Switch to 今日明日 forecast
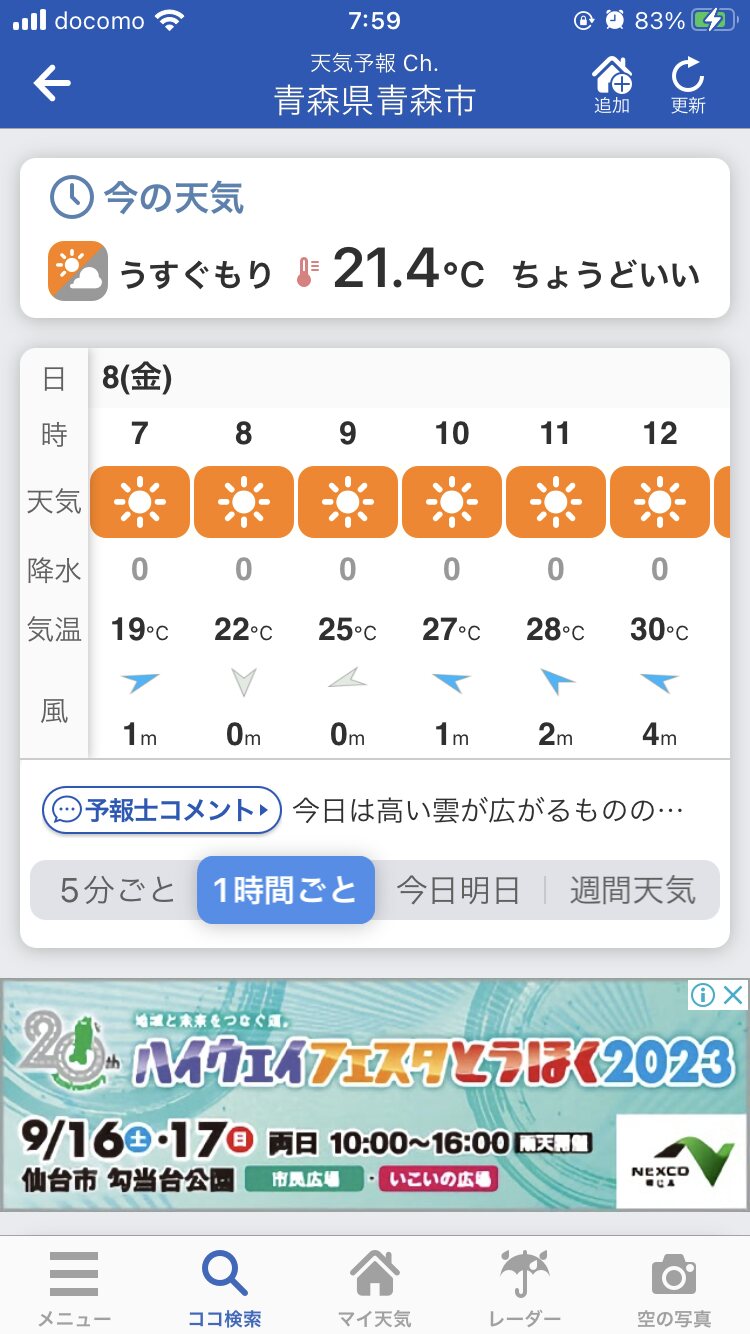 [458, 890]
